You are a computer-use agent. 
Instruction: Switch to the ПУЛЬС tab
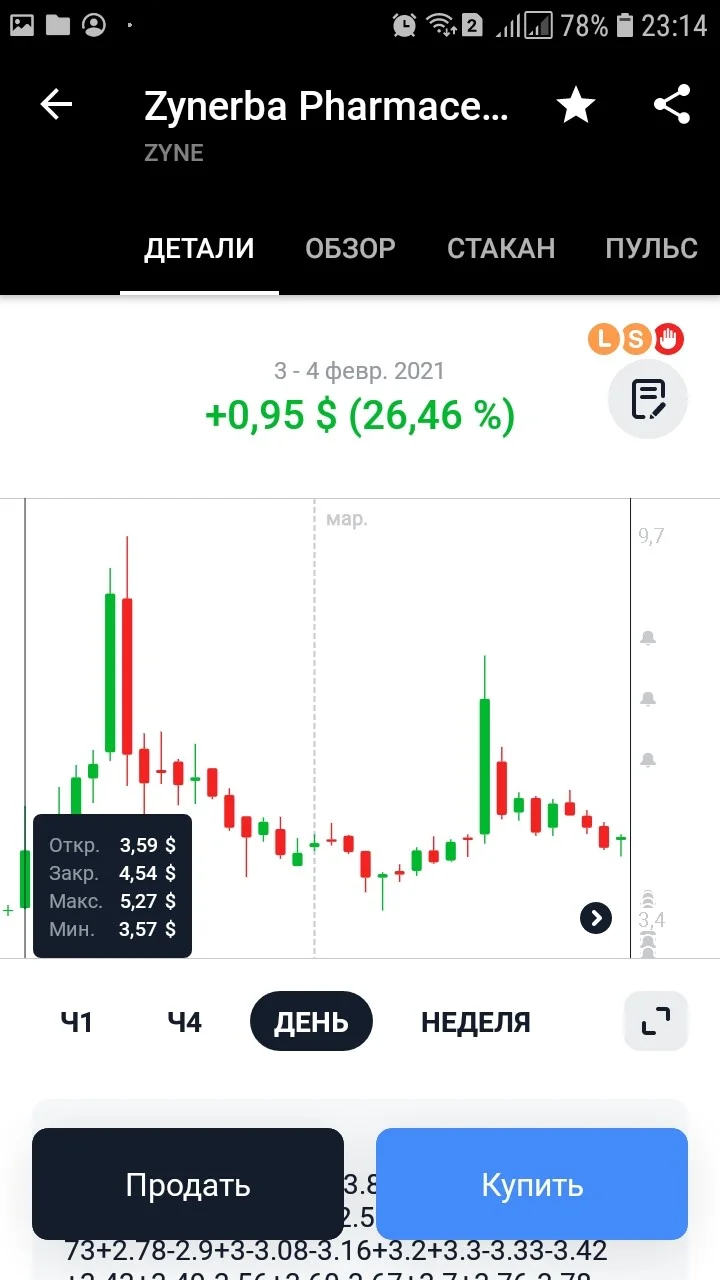pyautogui.click(x=652, y=248)
